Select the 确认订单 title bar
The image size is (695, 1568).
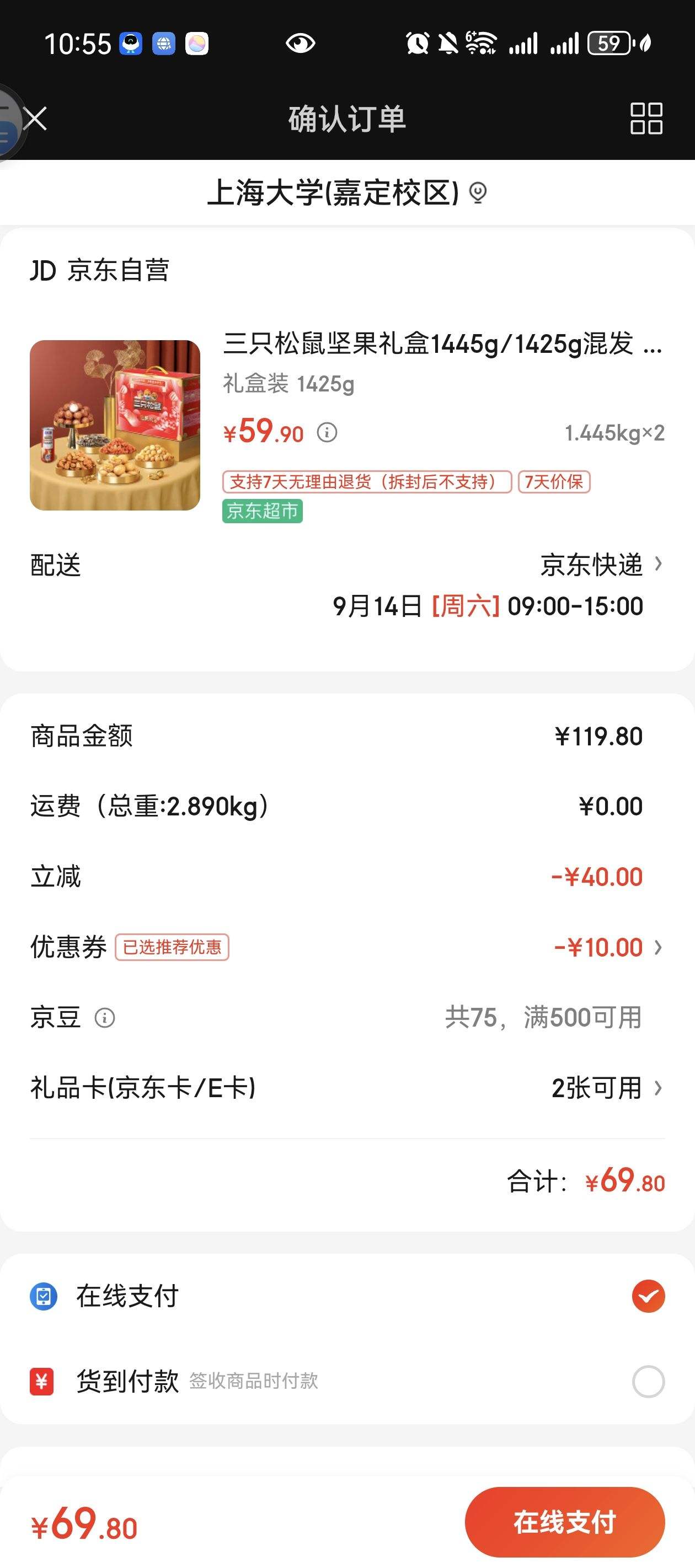[347, 119]
